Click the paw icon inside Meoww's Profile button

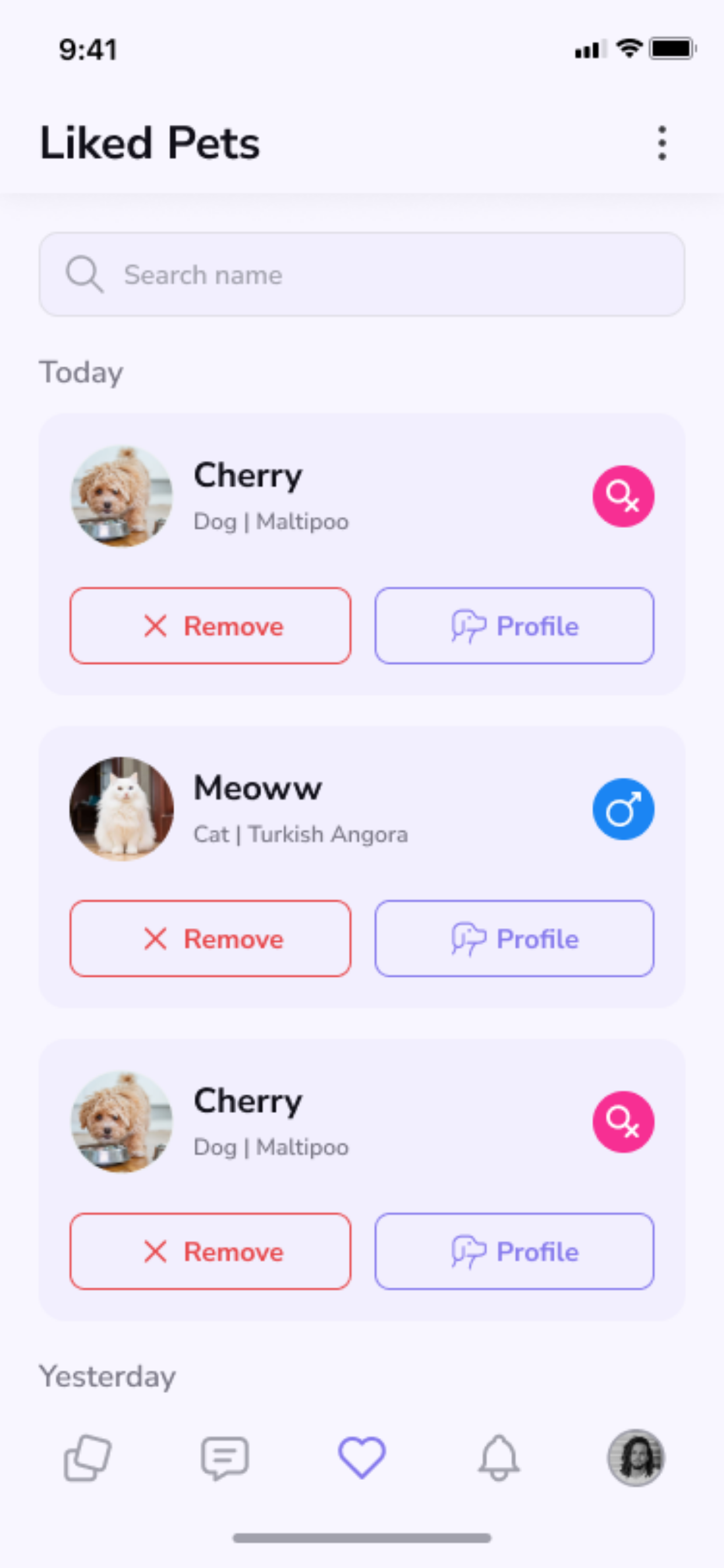[x=468, y=938]
